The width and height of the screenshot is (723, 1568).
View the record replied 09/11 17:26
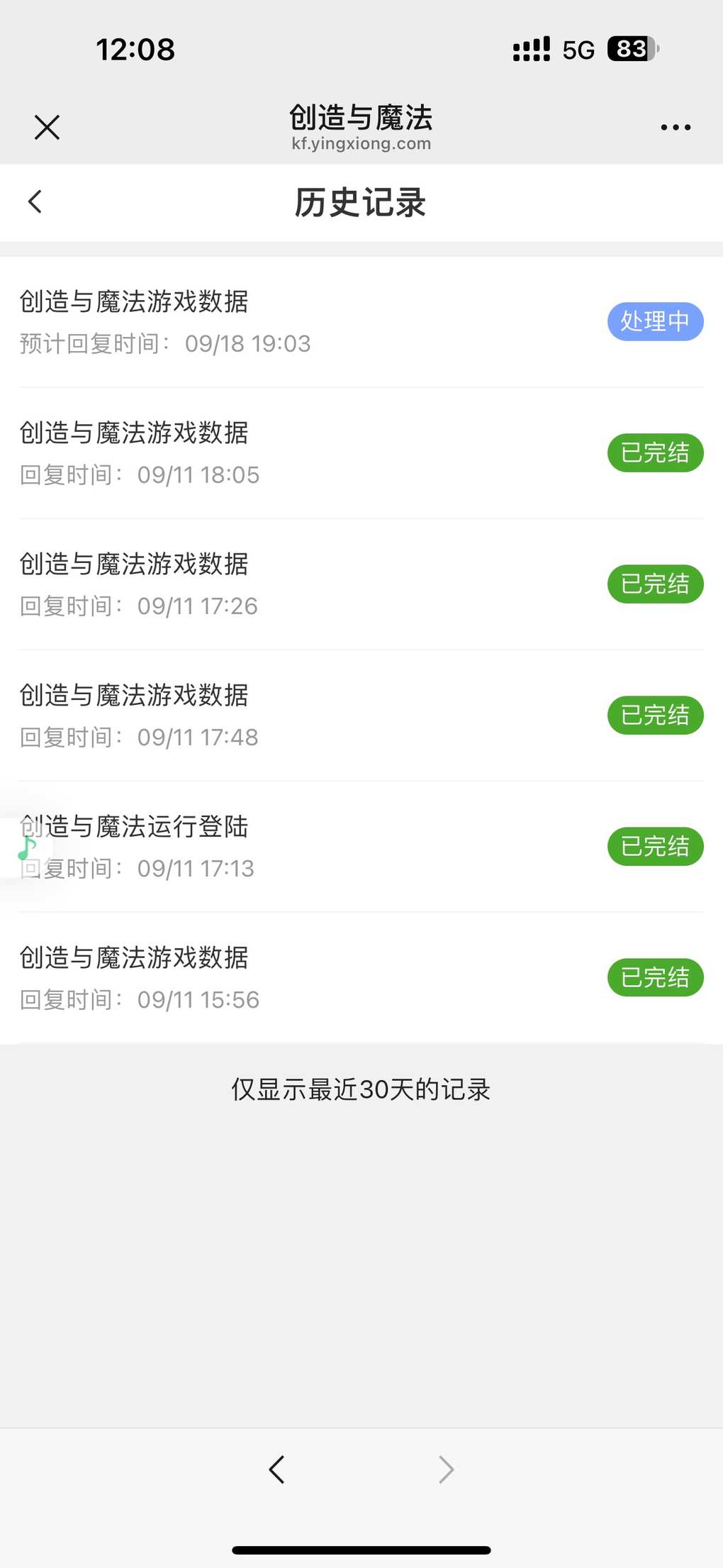pos(361,584)
